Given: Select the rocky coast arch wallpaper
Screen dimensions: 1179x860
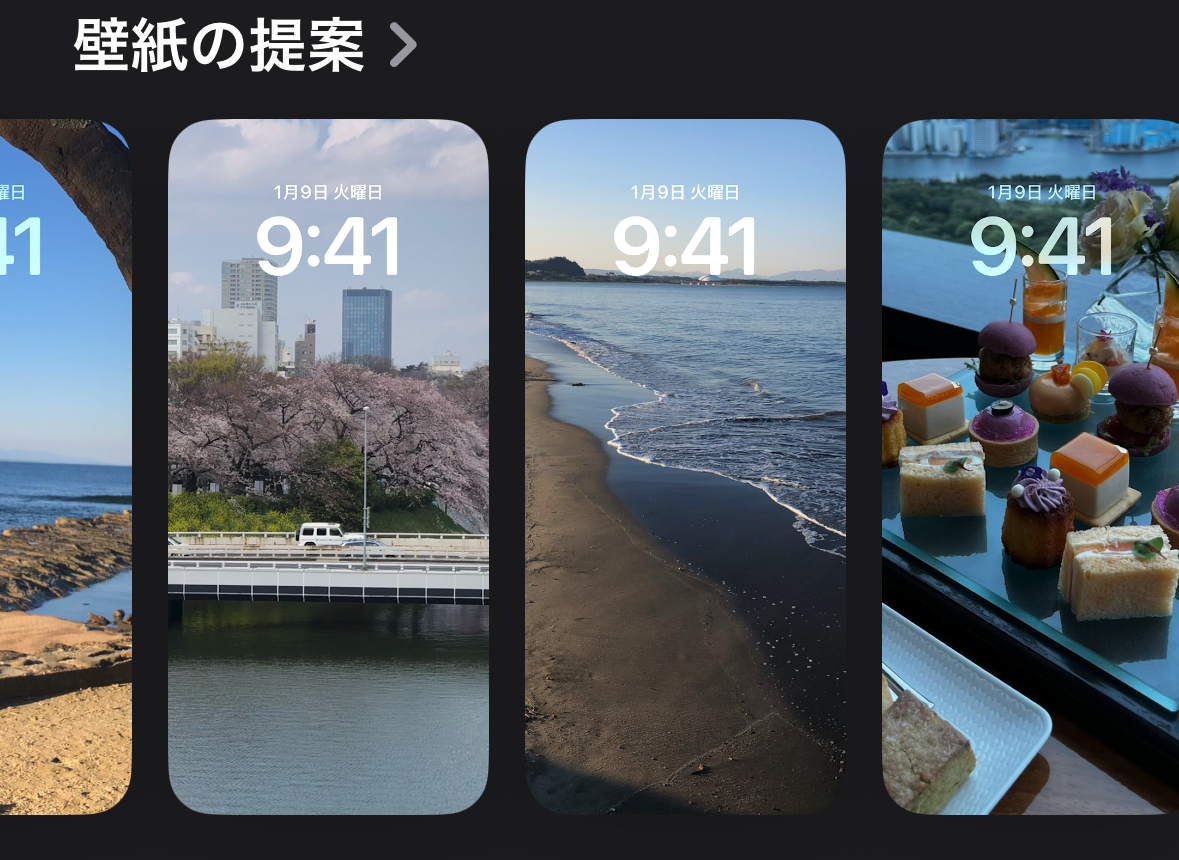Looking at the screenshot, I should (x=65, y=466).
